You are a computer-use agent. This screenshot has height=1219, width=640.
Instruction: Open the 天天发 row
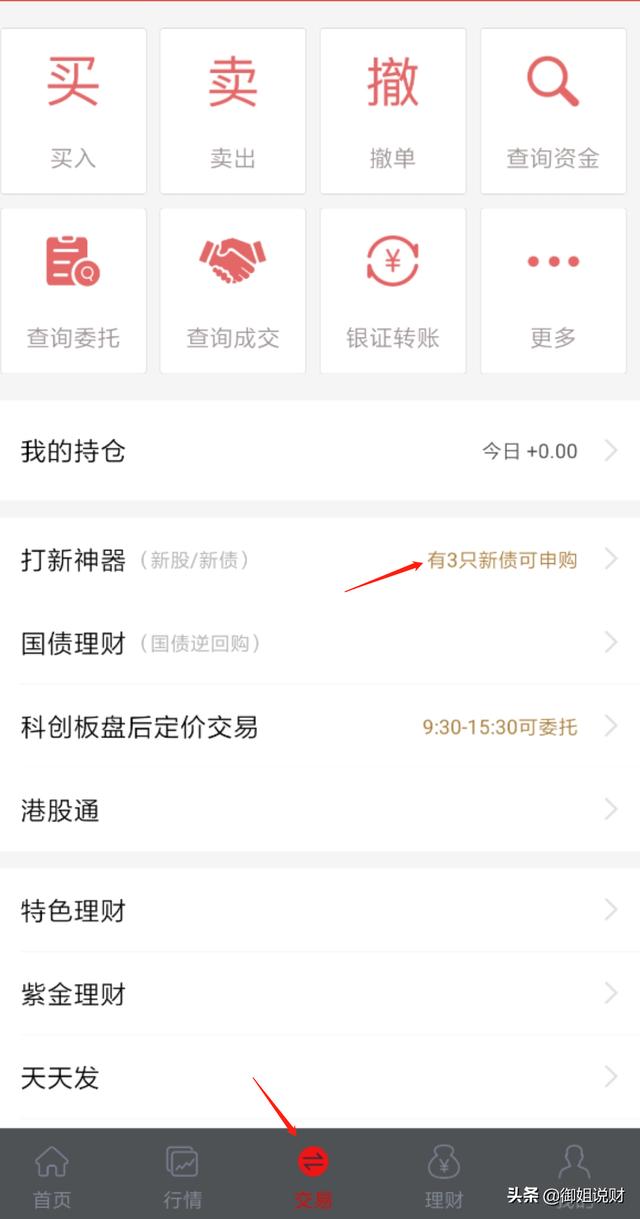tap(320, 1078)
